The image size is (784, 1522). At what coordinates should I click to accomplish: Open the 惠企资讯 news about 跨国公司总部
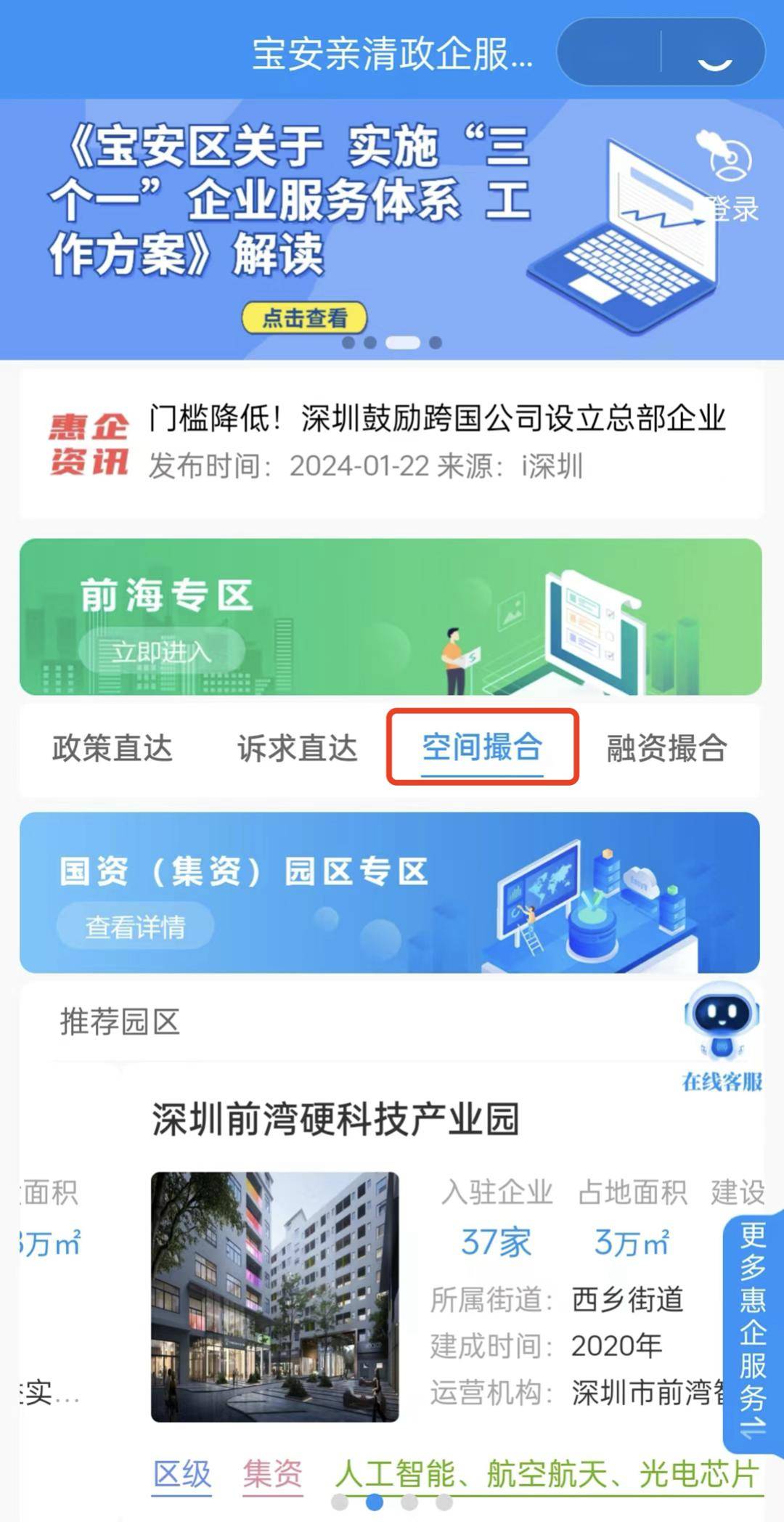pyautogui.click(x=436, y=420)
